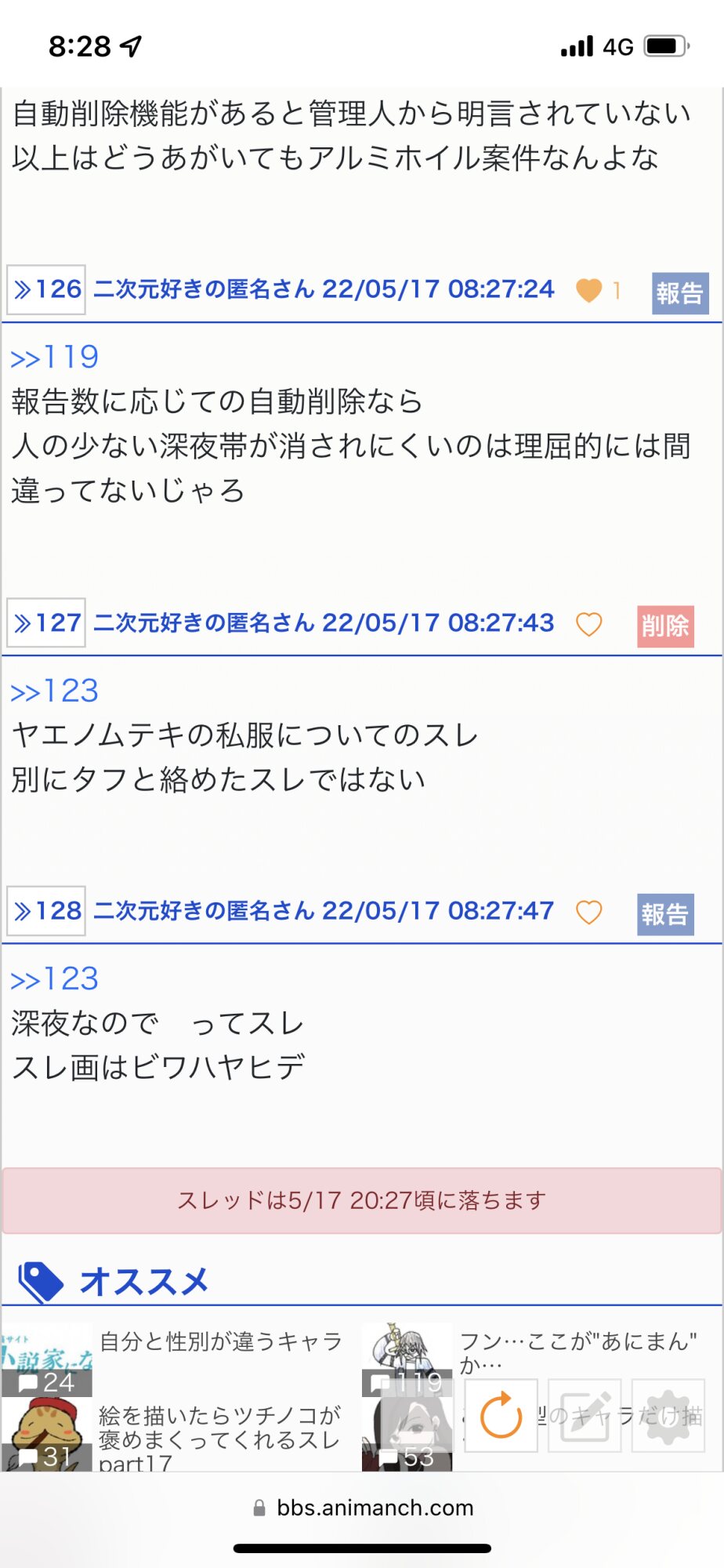Report post 128 with the 報告 button
Image resolution: width=724 pixels, height=1568 pixels.
click(665, 915)
